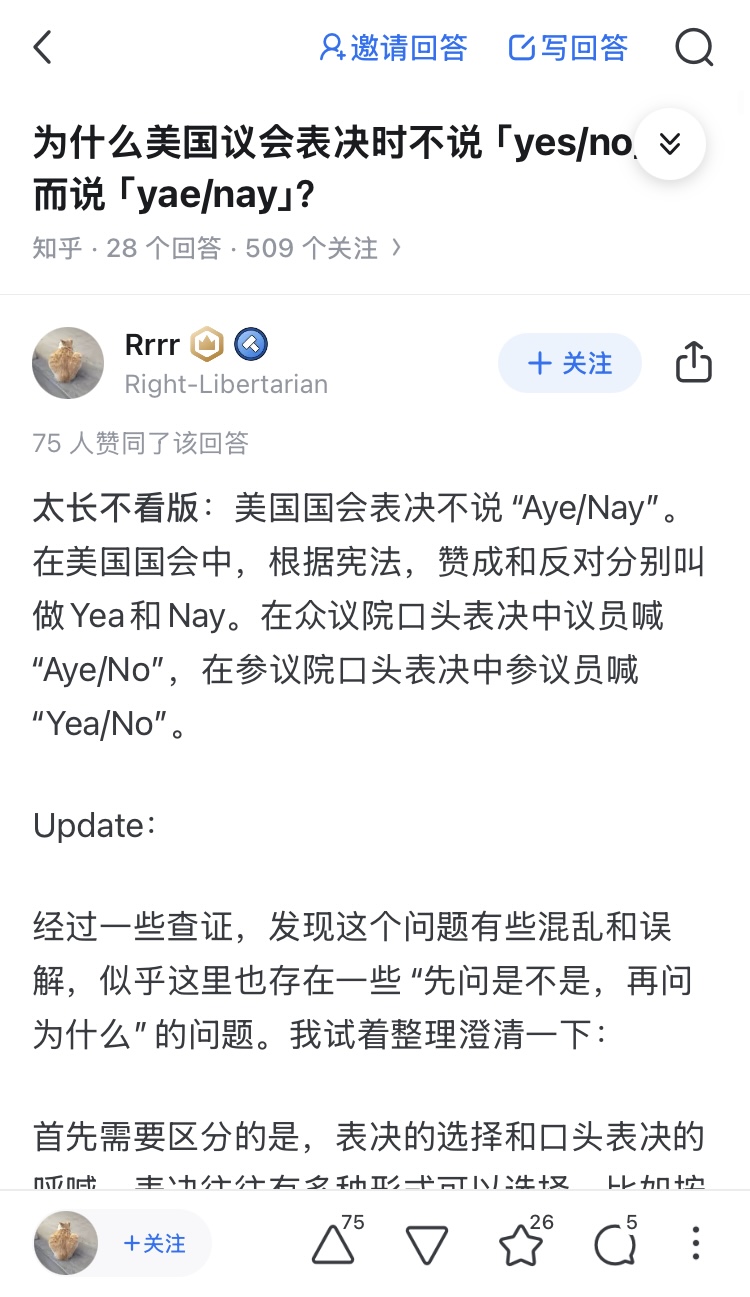Image resolution: width=750 pixels, height=1297 pixels.
Task: Open Rrrr's profile avatar beside the name
Action: (x=68, y=362)
